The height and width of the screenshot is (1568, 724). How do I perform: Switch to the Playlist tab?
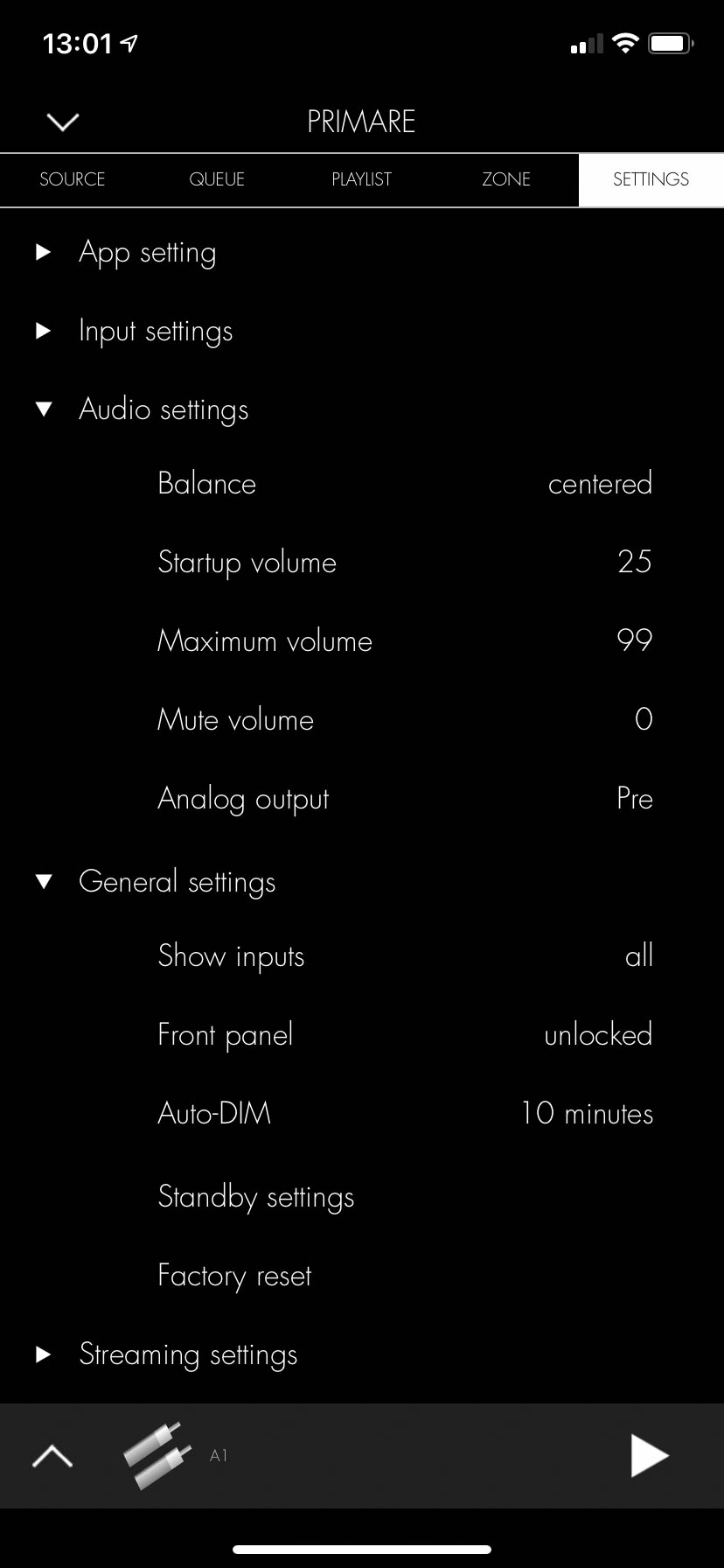361,179
